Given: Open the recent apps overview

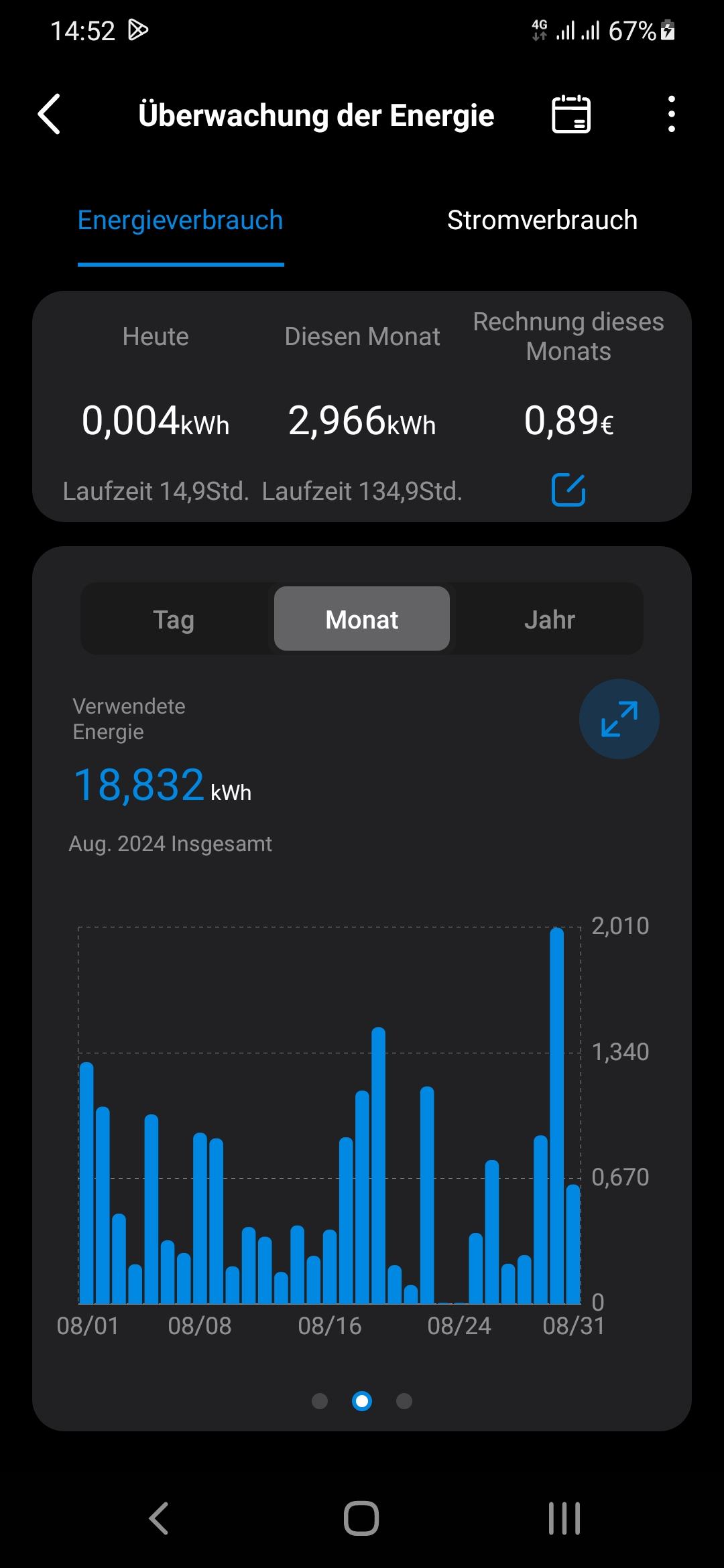Looking at the screenshot, I should tap(564, 1518).
